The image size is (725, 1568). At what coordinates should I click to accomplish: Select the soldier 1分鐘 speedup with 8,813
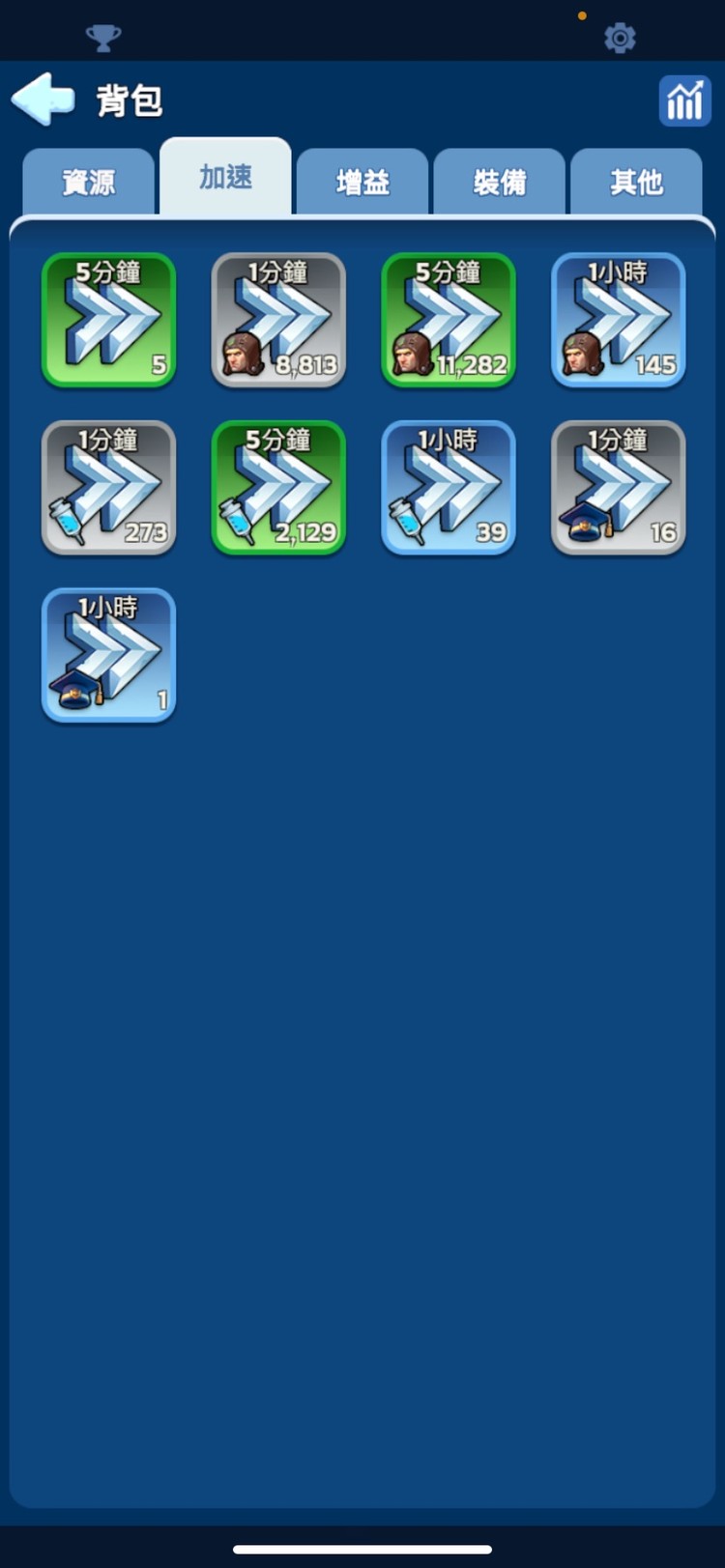[x=278, y=320]
